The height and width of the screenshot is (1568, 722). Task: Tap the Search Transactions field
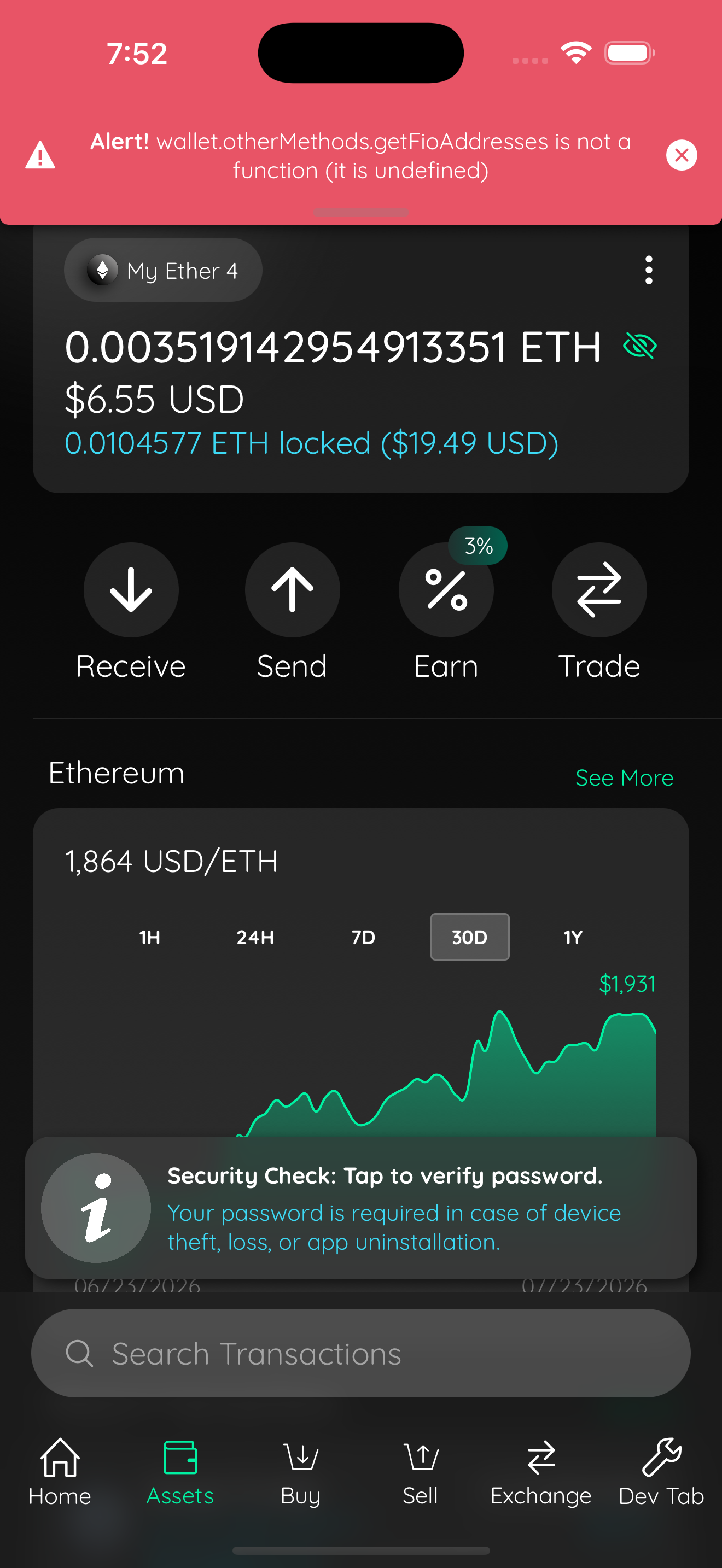[361, 1353]
